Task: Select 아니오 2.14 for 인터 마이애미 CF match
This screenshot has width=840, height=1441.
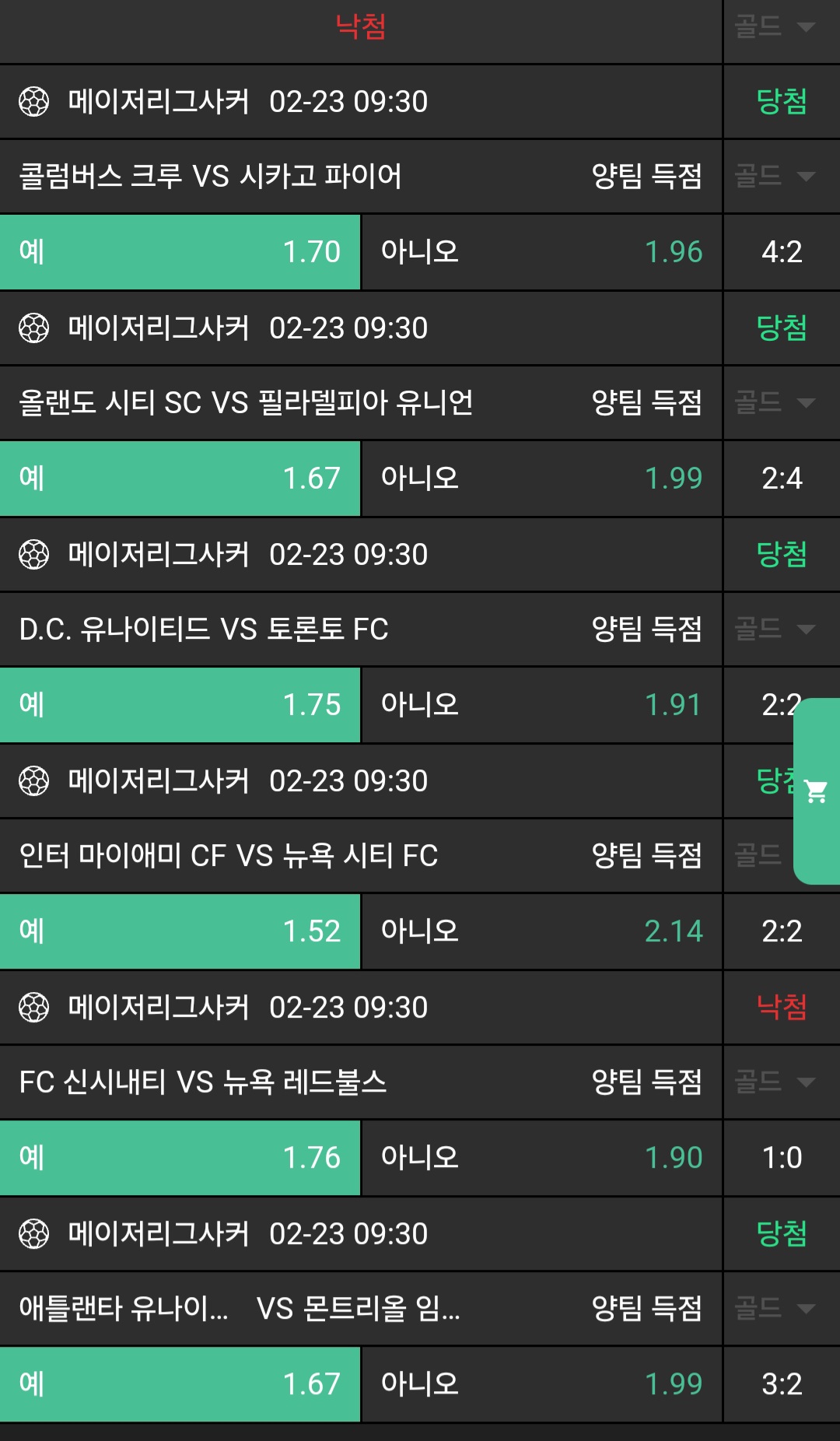Action: [x=541, y=931]
